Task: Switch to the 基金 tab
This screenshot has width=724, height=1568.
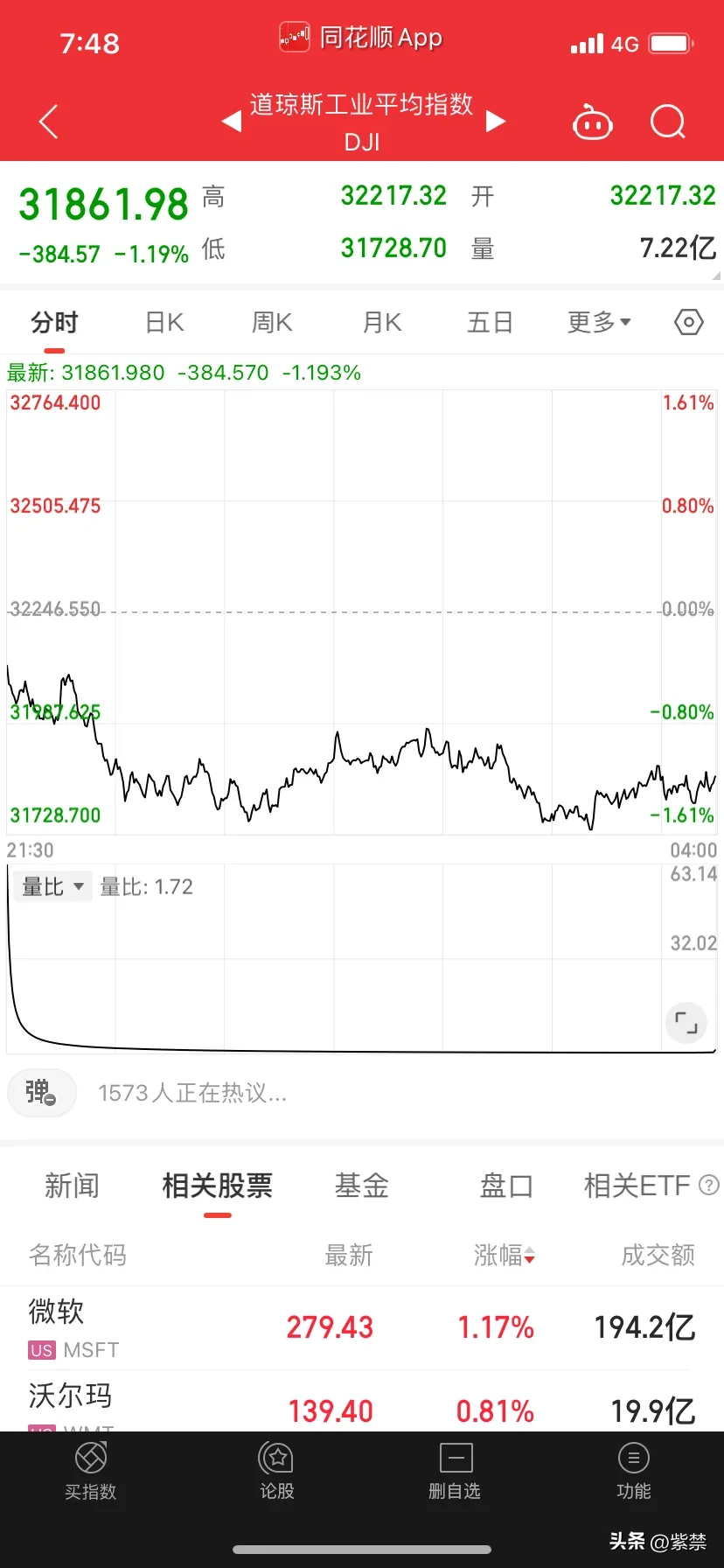Action: [x=361, y=1186]
